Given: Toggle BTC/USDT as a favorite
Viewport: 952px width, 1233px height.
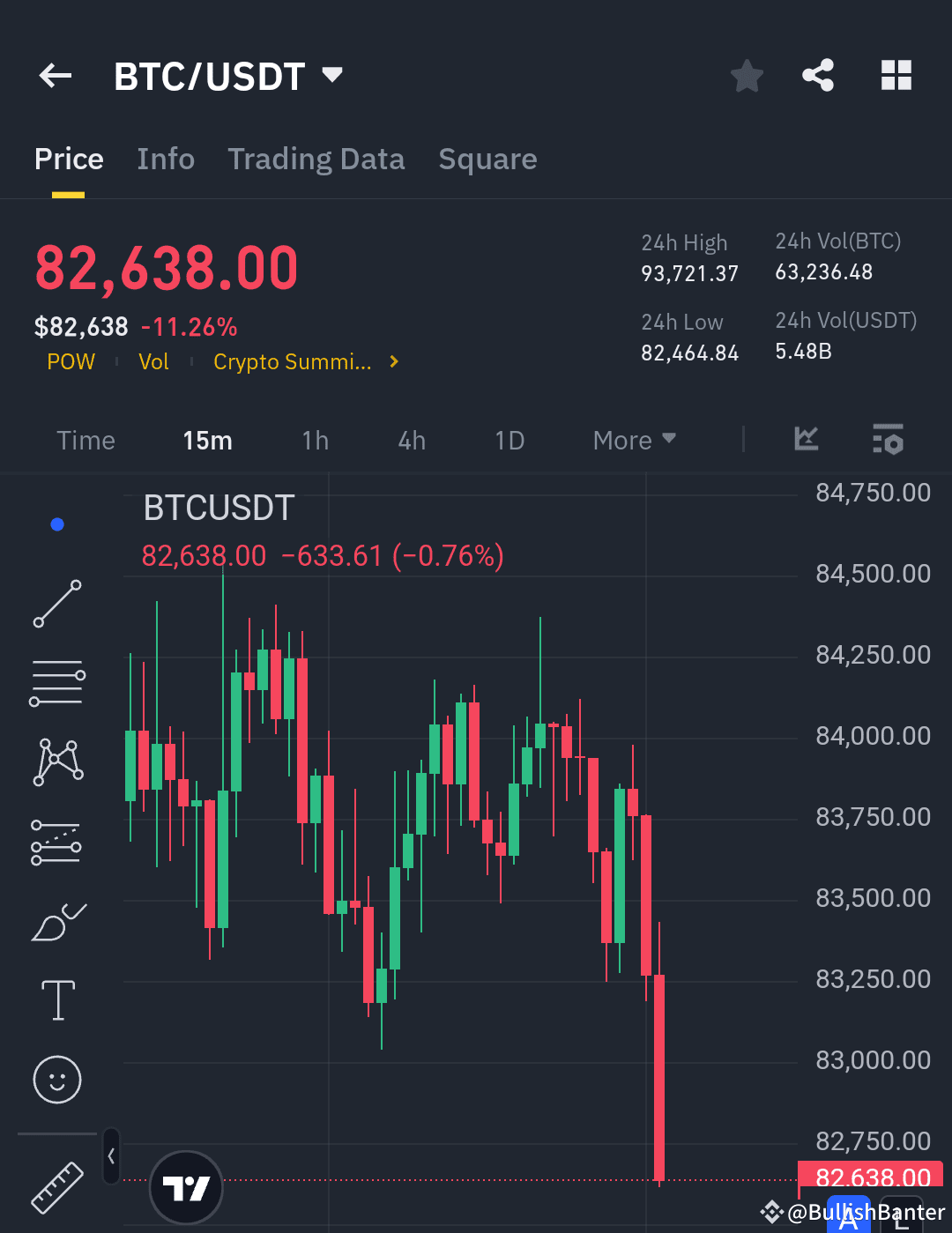Looking at the screenshot, I should [x=747, y=76].
